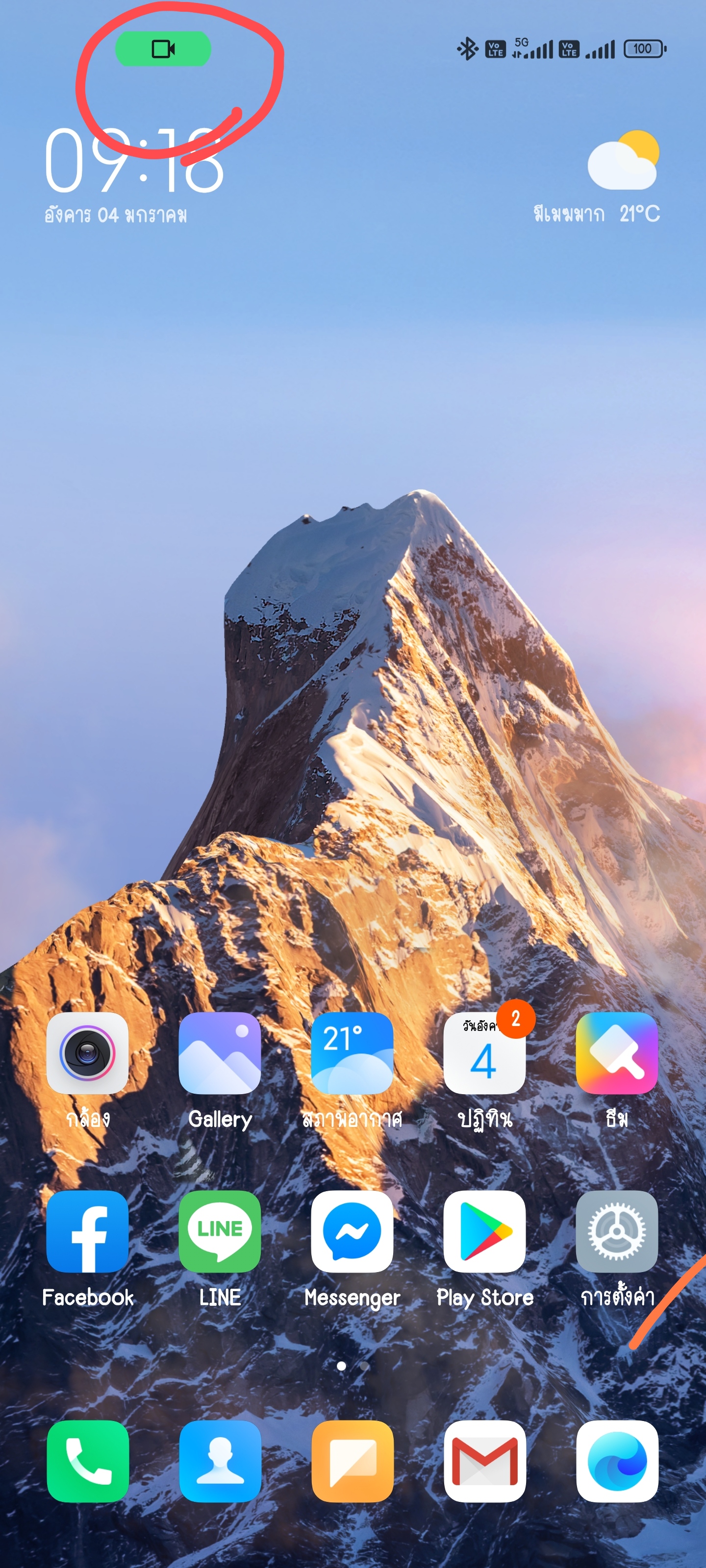Open the orange messages app in the dock

(x=352, y=1461)
